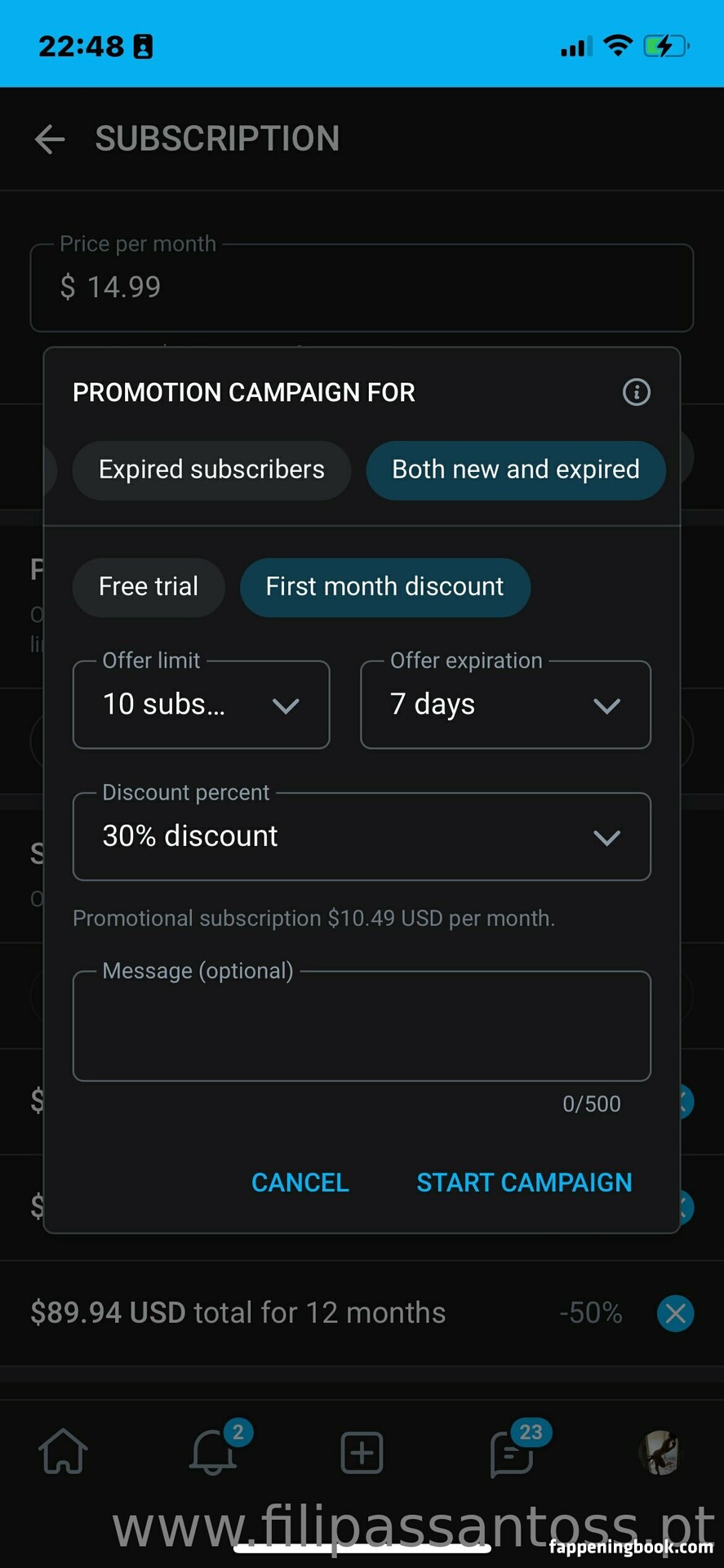Choose First month discount option

point(384,587)
